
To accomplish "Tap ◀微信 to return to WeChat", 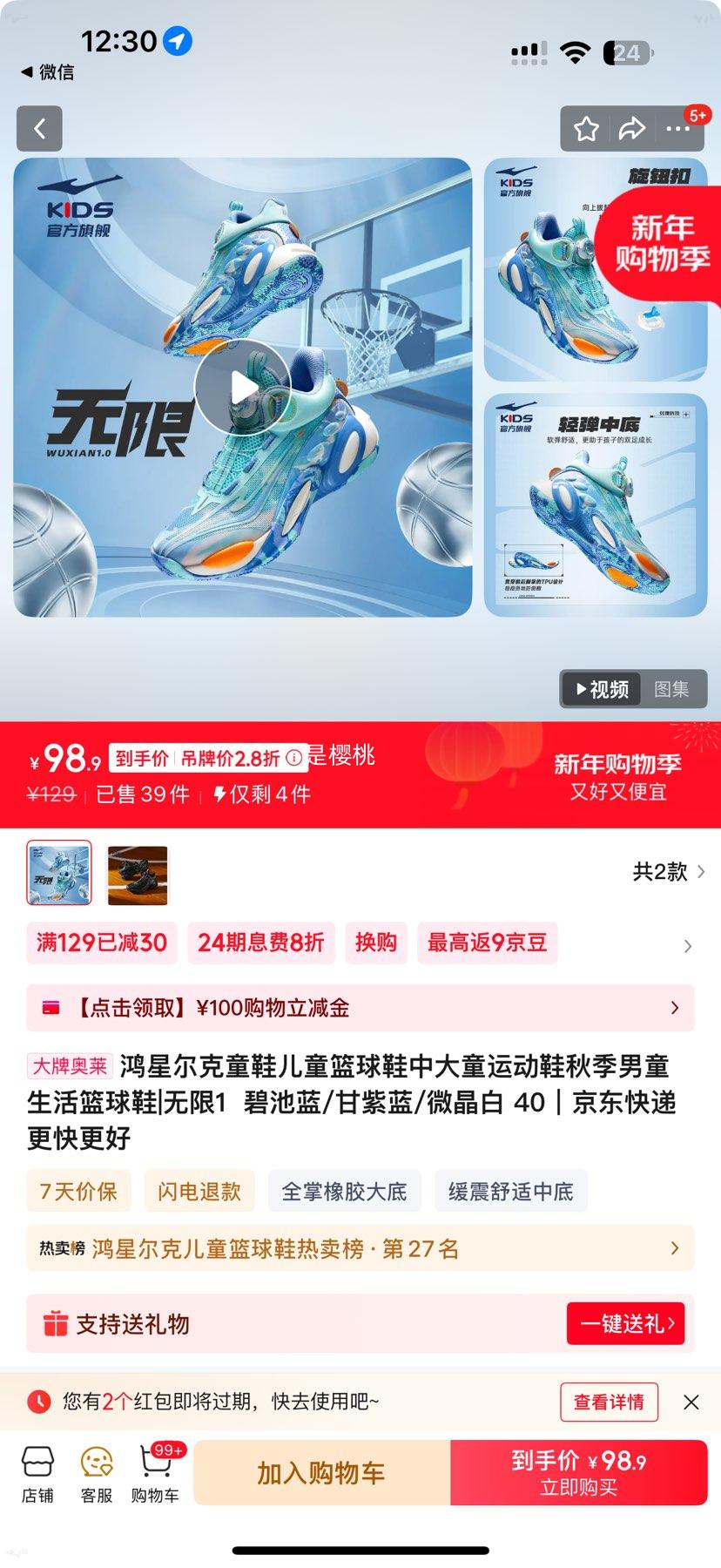I will (x=48, y=72).
